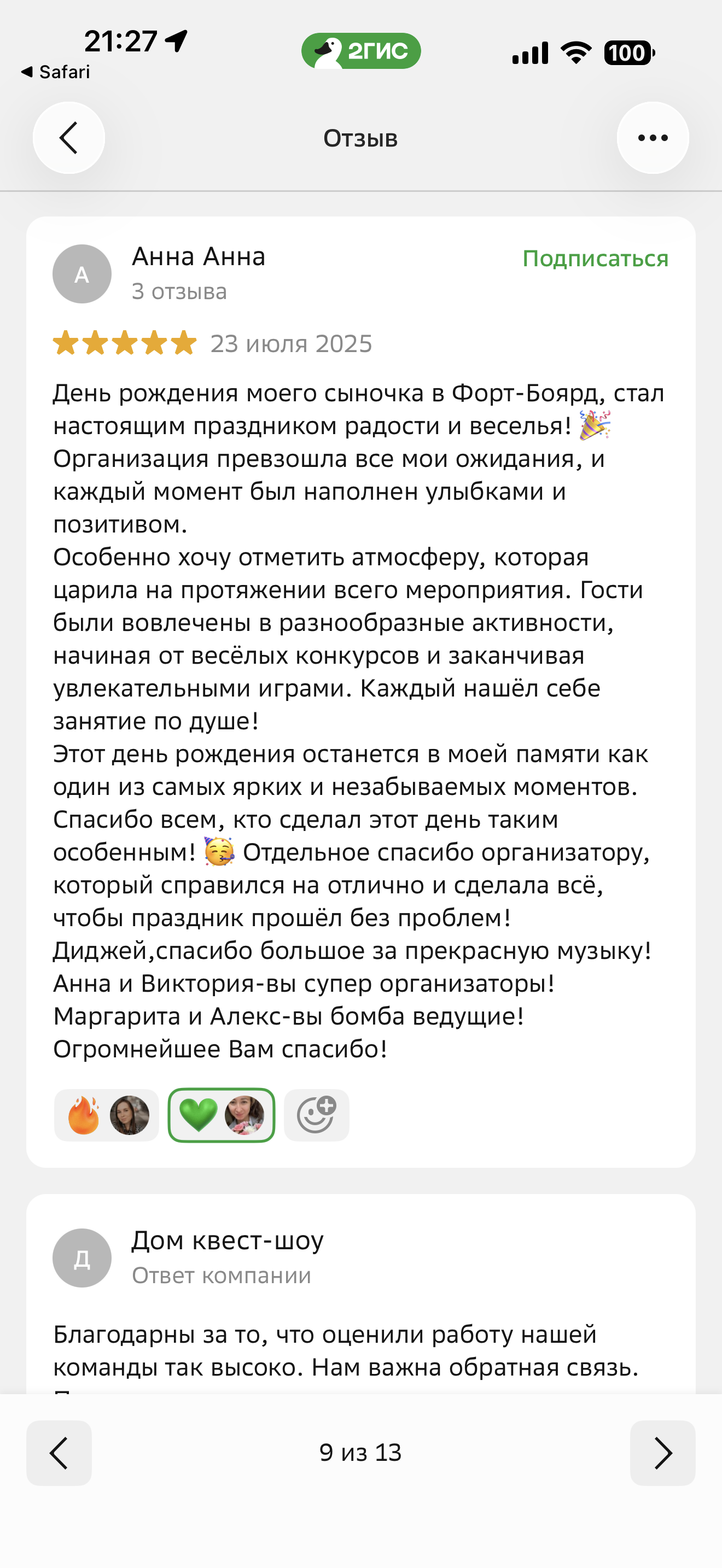This screenshot has height=1568, width=722.
Task: Open the three-dot overflow menu
Action: click(653, 138)
